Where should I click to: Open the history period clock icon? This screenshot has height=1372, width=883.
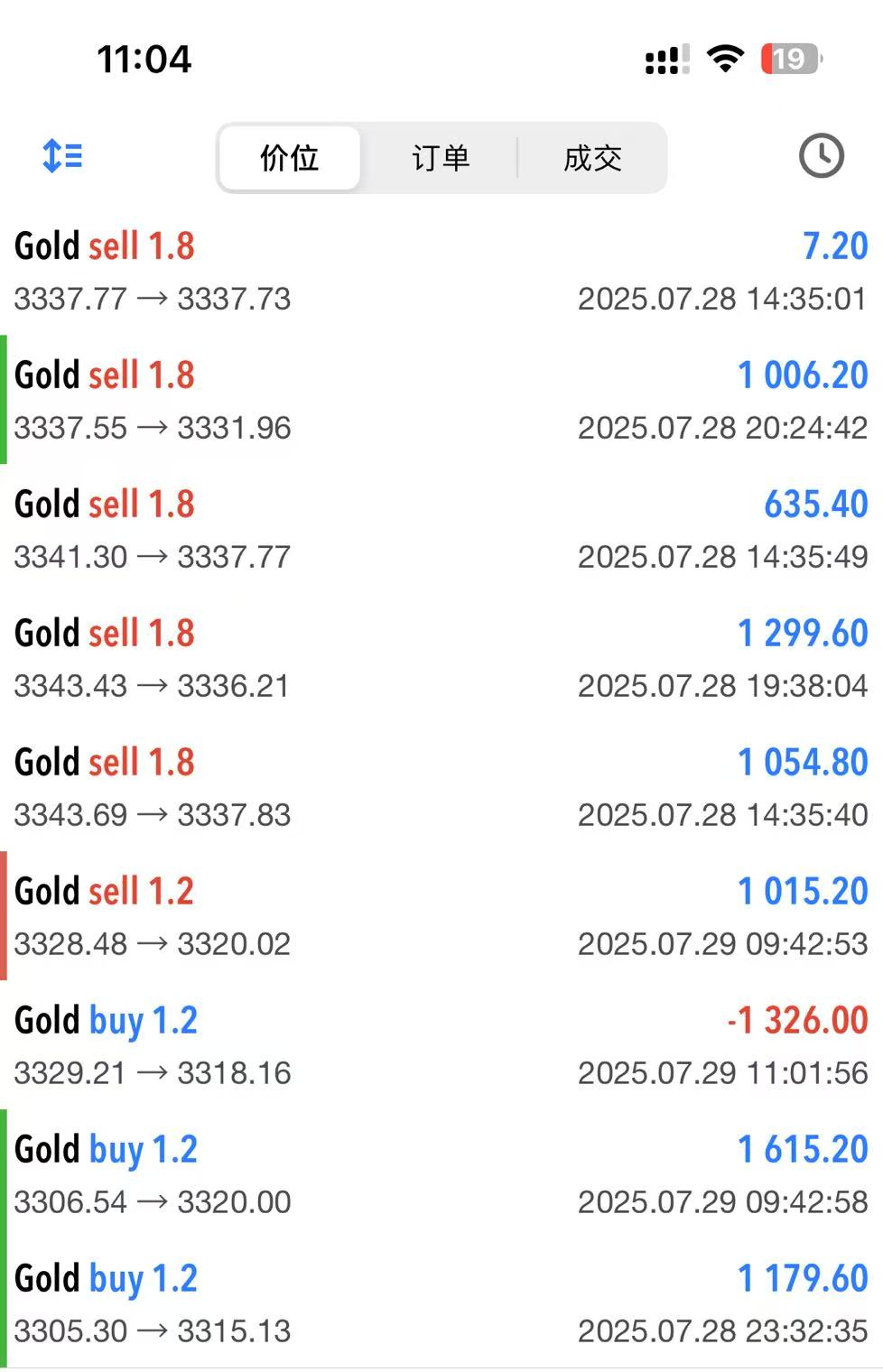(821, 156)
